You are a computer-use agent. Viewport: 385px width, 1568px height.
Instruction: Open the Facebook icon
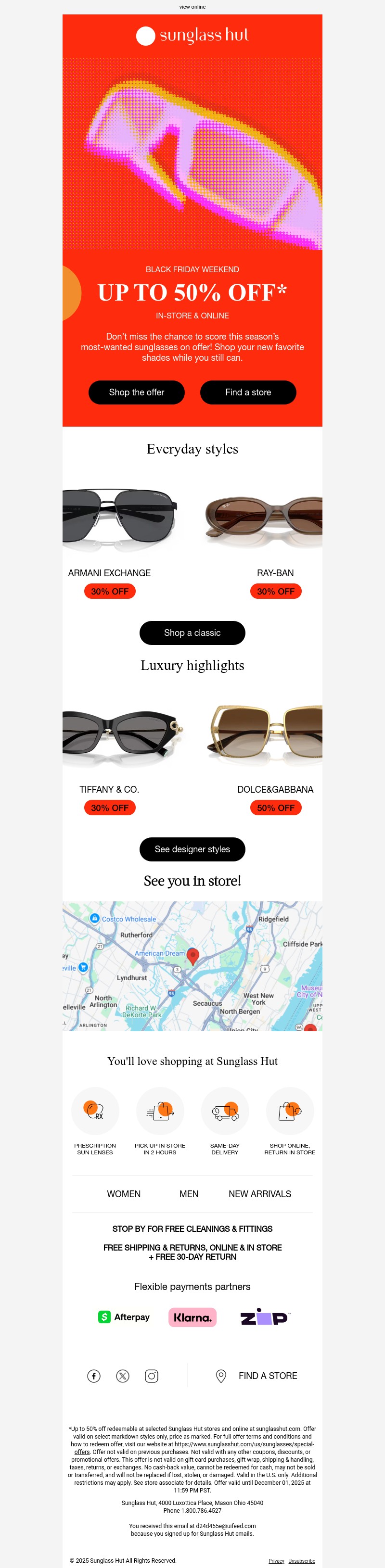[x=94, y=1376]
